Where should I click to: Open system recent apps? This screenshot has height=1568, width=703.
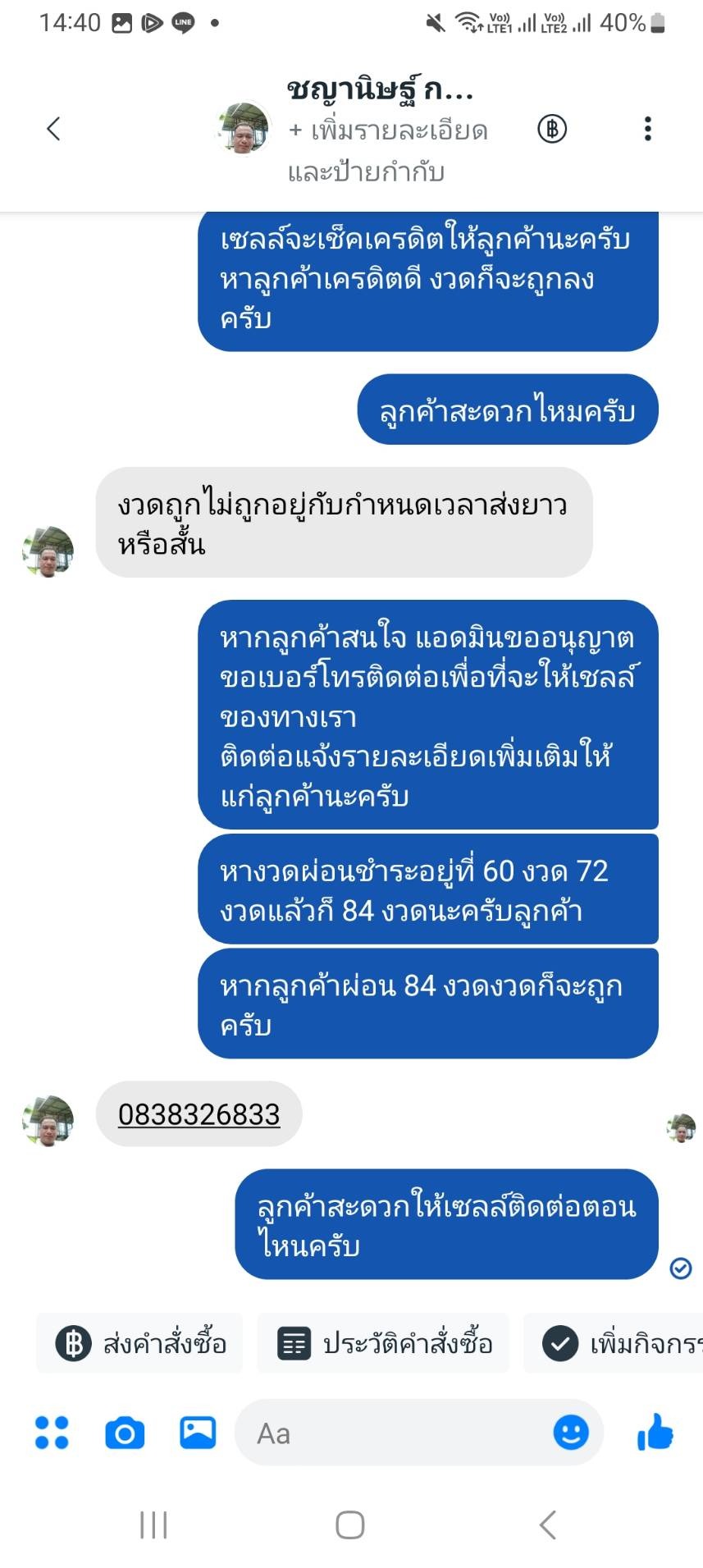[153, 1525]
